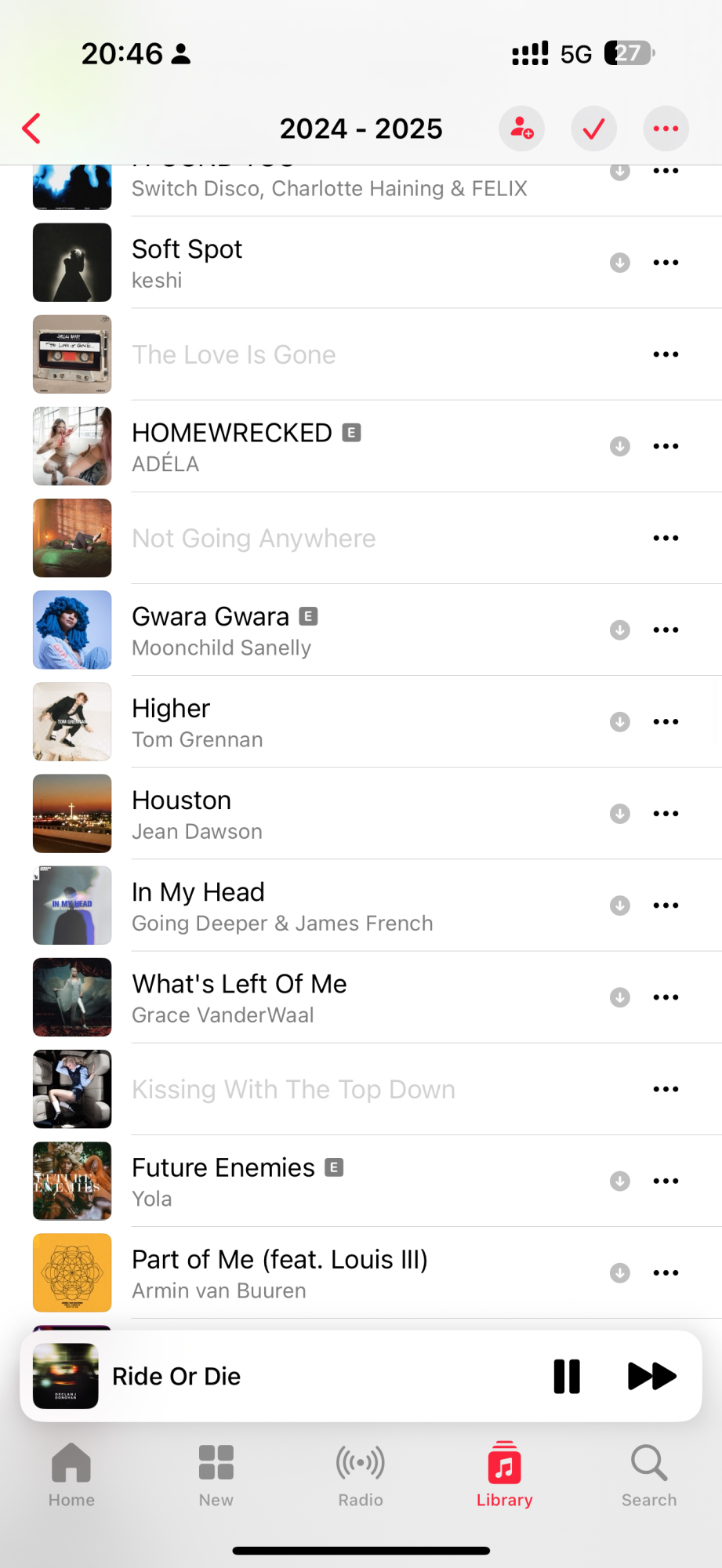
Task: Tap the checkmark button in header
Action: tap(593, 129)
